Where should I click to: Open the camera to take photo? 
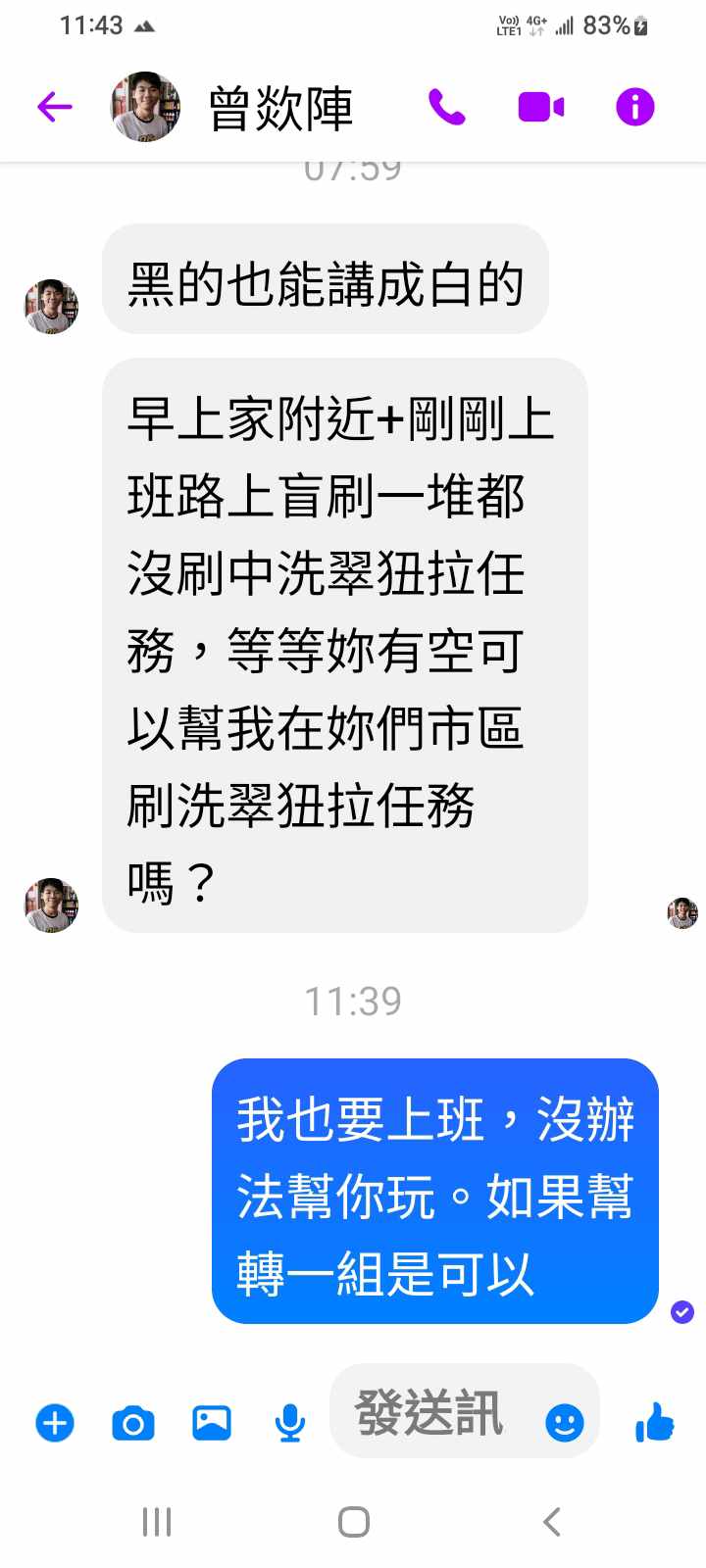pos(133,1422)
